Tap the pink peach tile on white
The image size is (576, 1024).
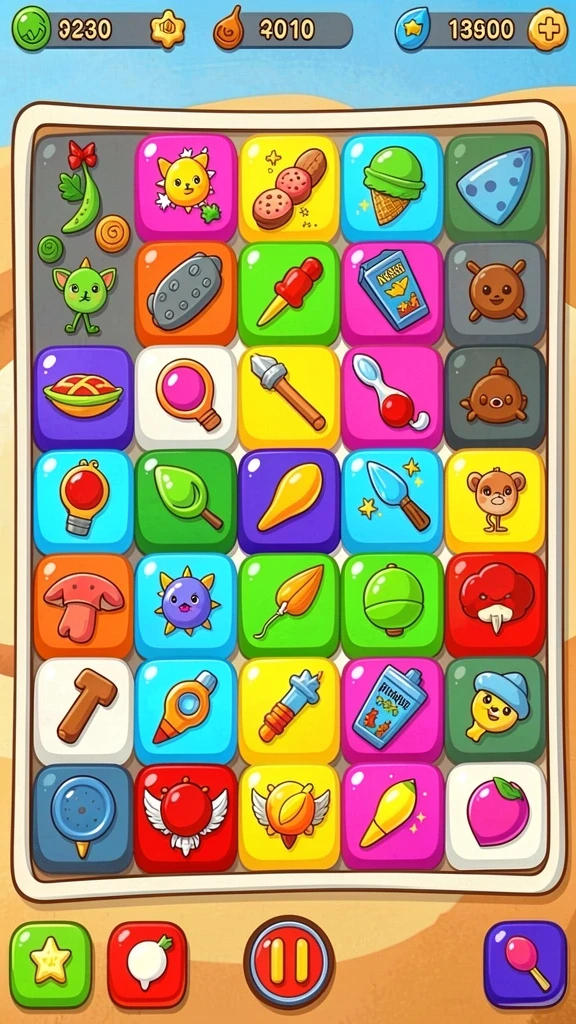pos(496,816)
